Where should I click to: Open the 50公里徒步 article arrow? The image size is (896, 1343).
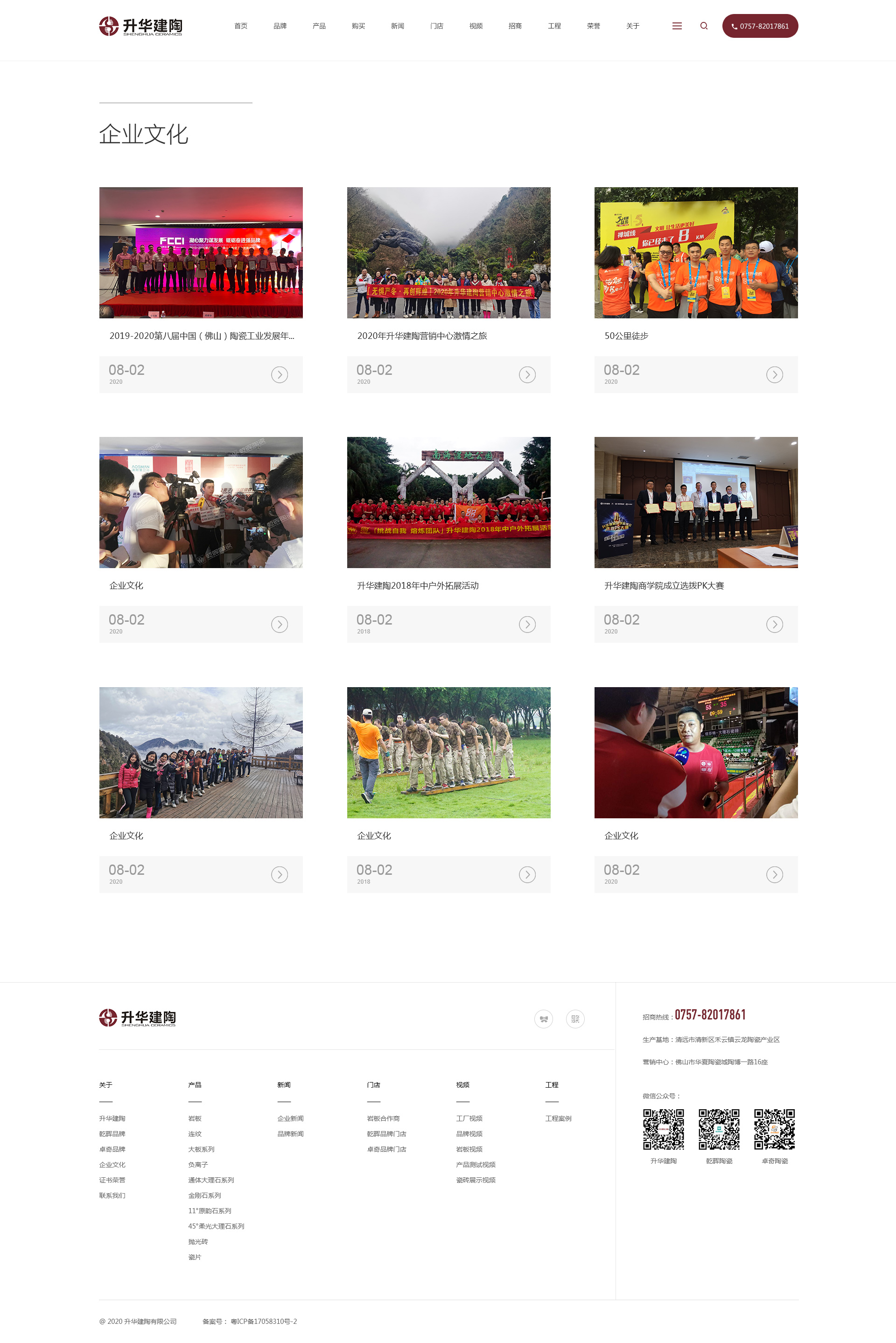point(774,374)
